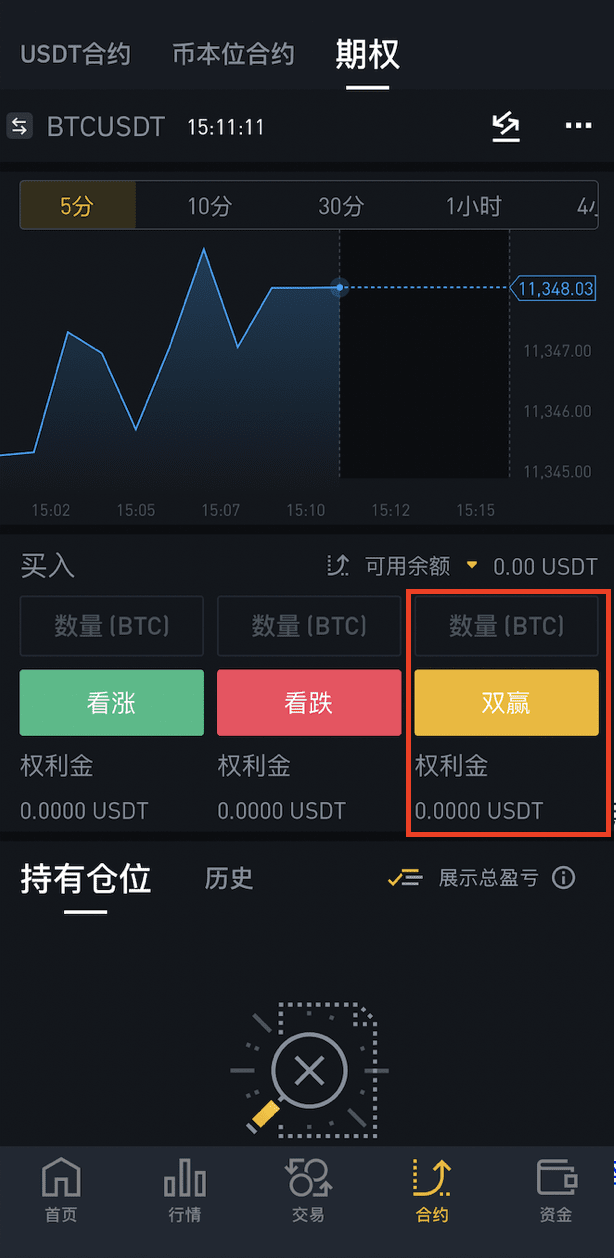Enter quantity above the 看跌 button
616x1258 pixels.
pyautogui.click(x=308, y=626)
